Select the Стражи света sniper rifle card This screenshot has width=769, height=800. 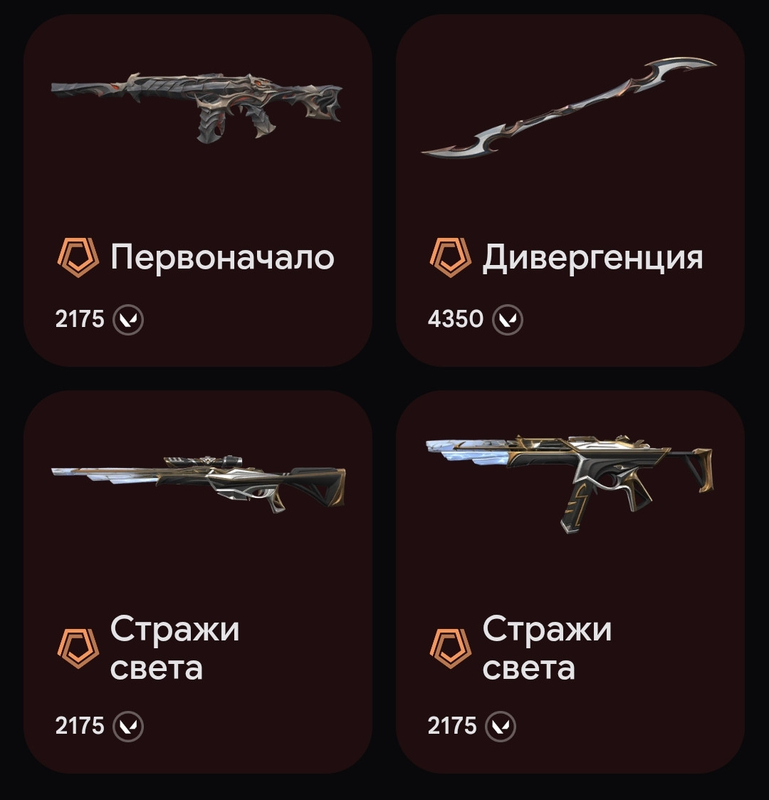pyautogui.click(x=197, y=582)
